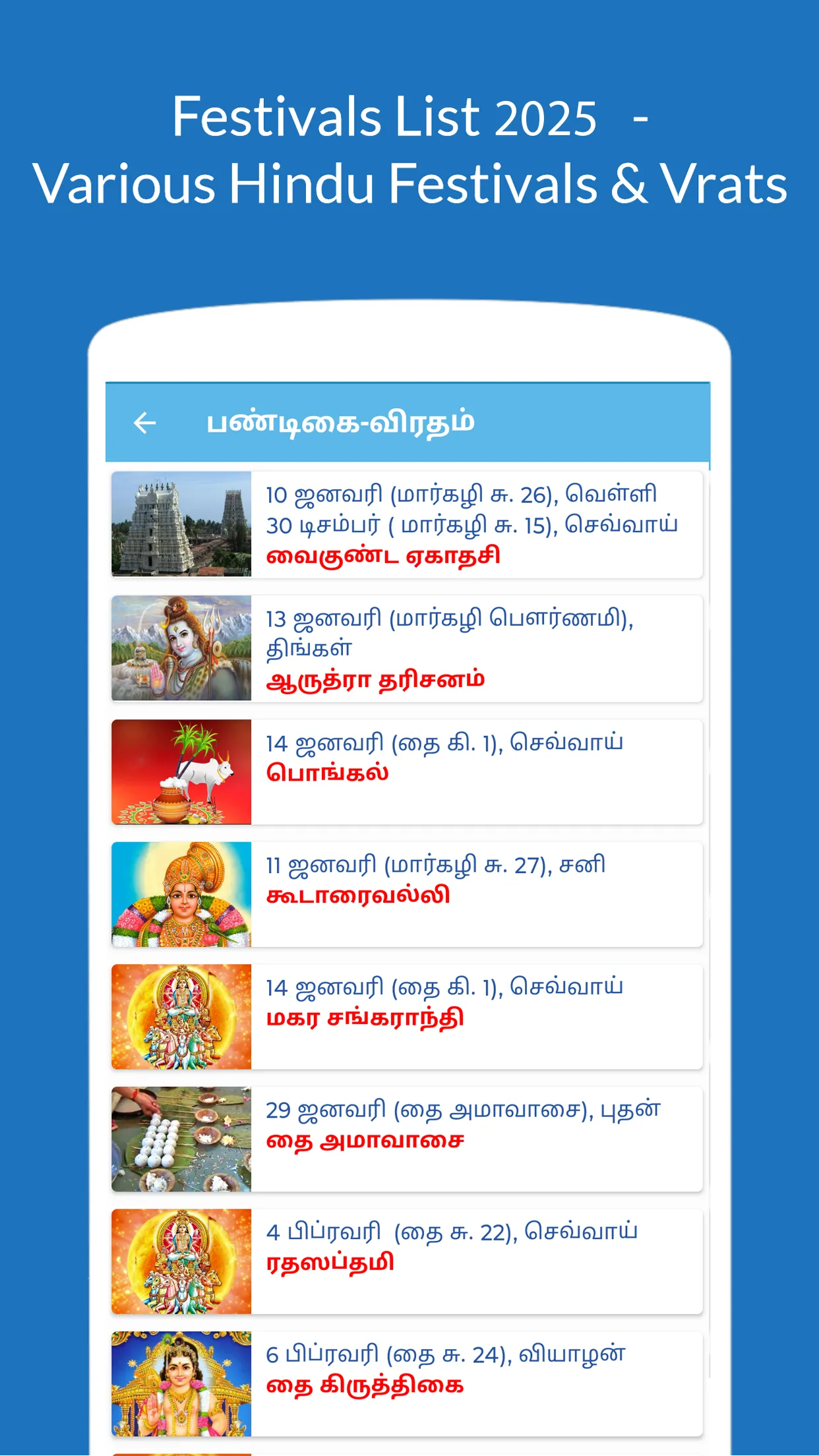Viewport: 819px width, 1456px height.
Task: Tap the back arrow in the header
Action: (144, 422)
